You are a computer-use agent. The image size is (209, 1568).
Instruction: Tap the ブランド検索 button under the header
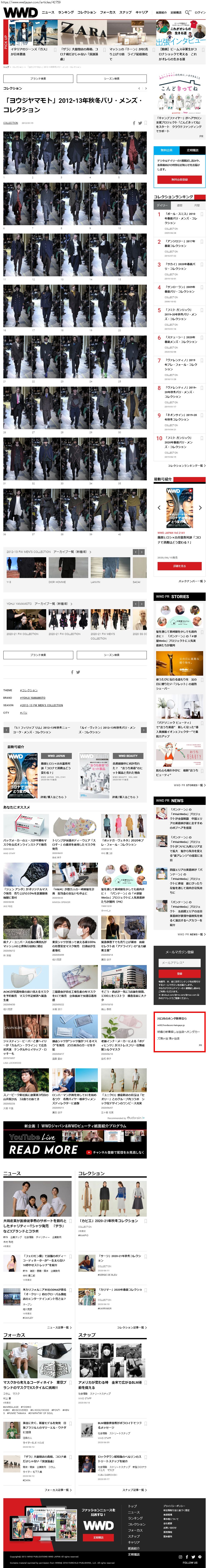[x=38, y=79]
